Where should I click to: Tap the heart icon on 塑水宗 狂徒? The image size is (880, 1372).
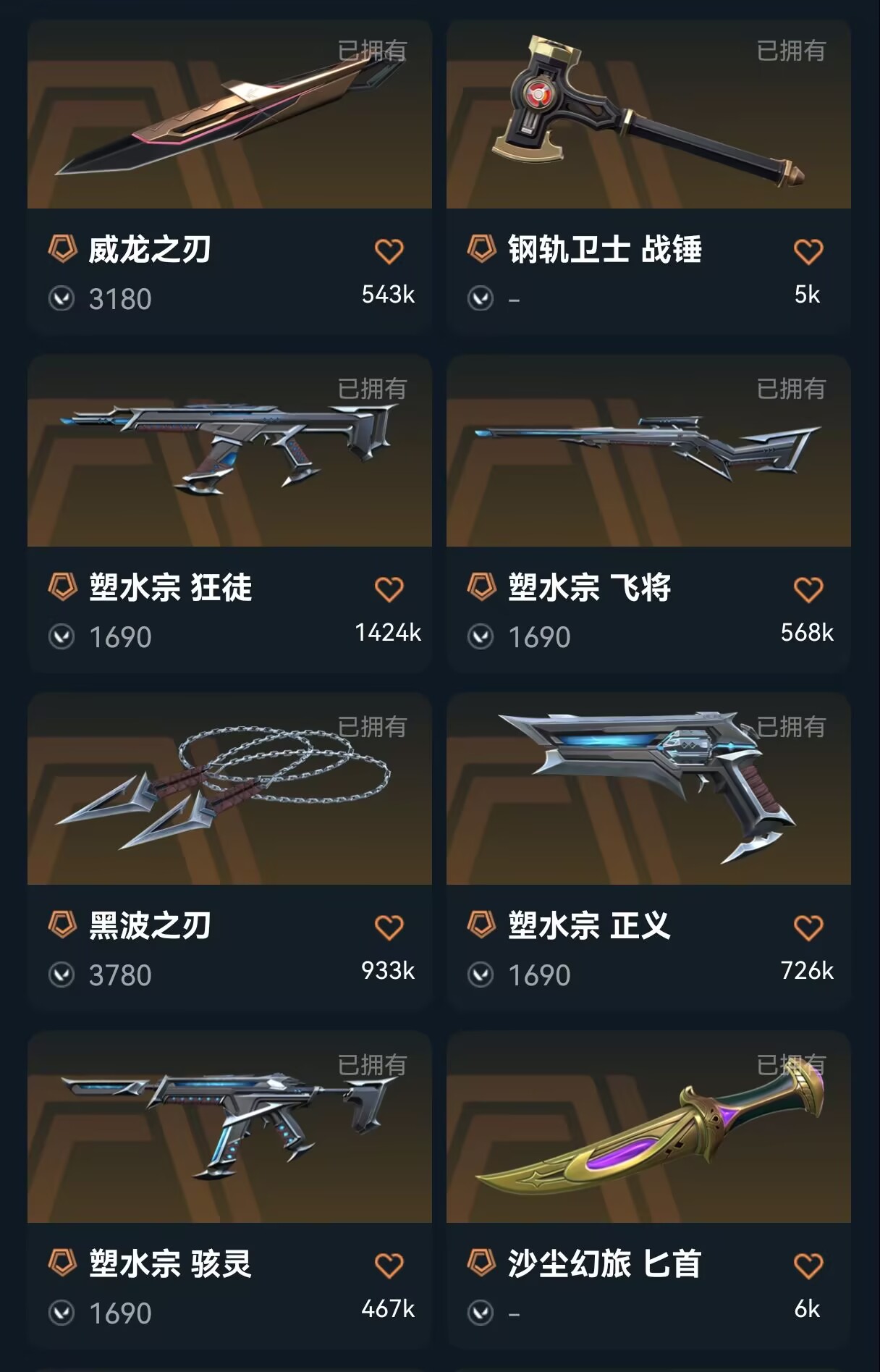(x=389, y=589)
